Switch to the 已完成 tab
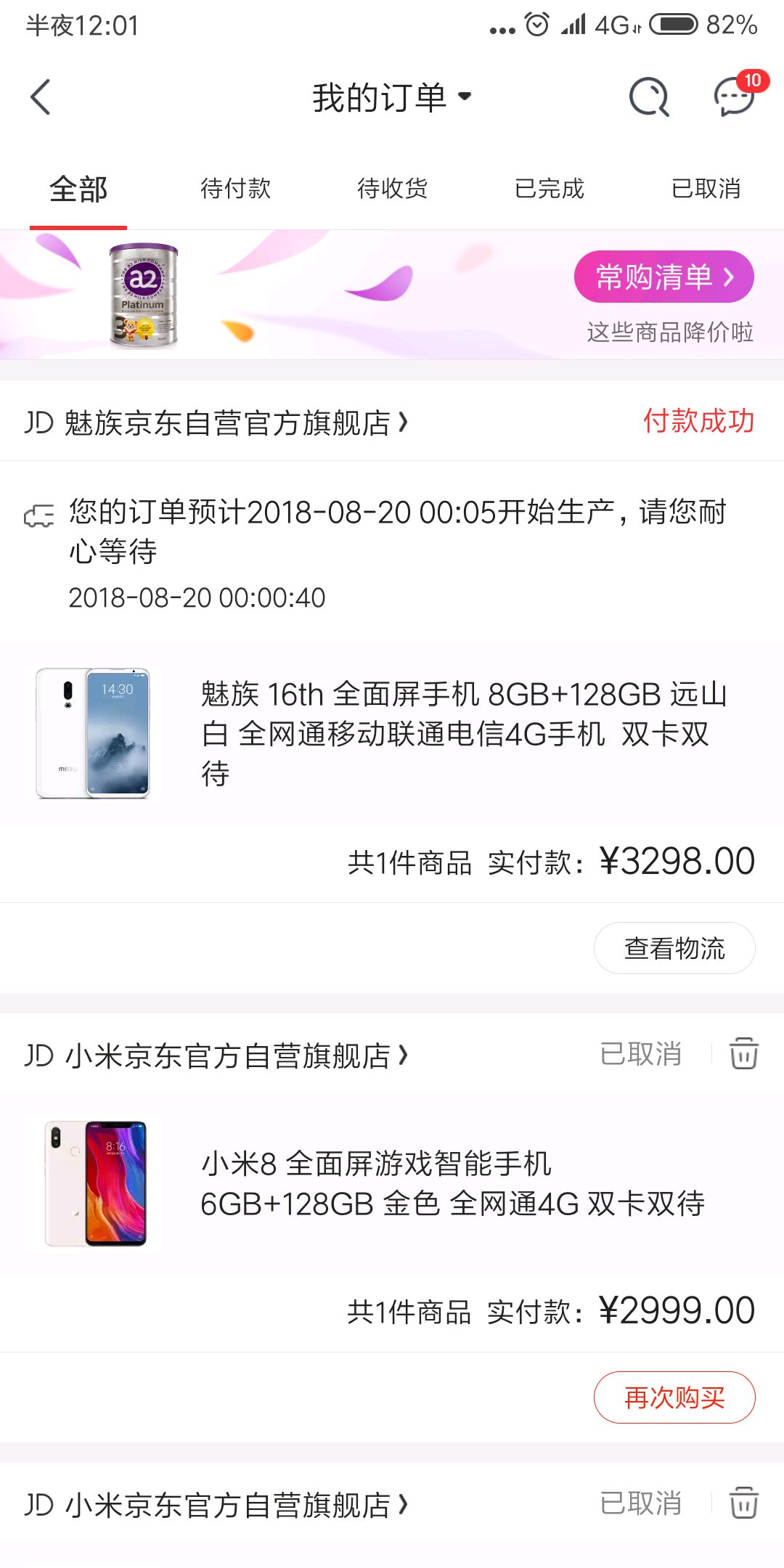The width and height of the screenshot is (784, 1568). pos(549,189)
